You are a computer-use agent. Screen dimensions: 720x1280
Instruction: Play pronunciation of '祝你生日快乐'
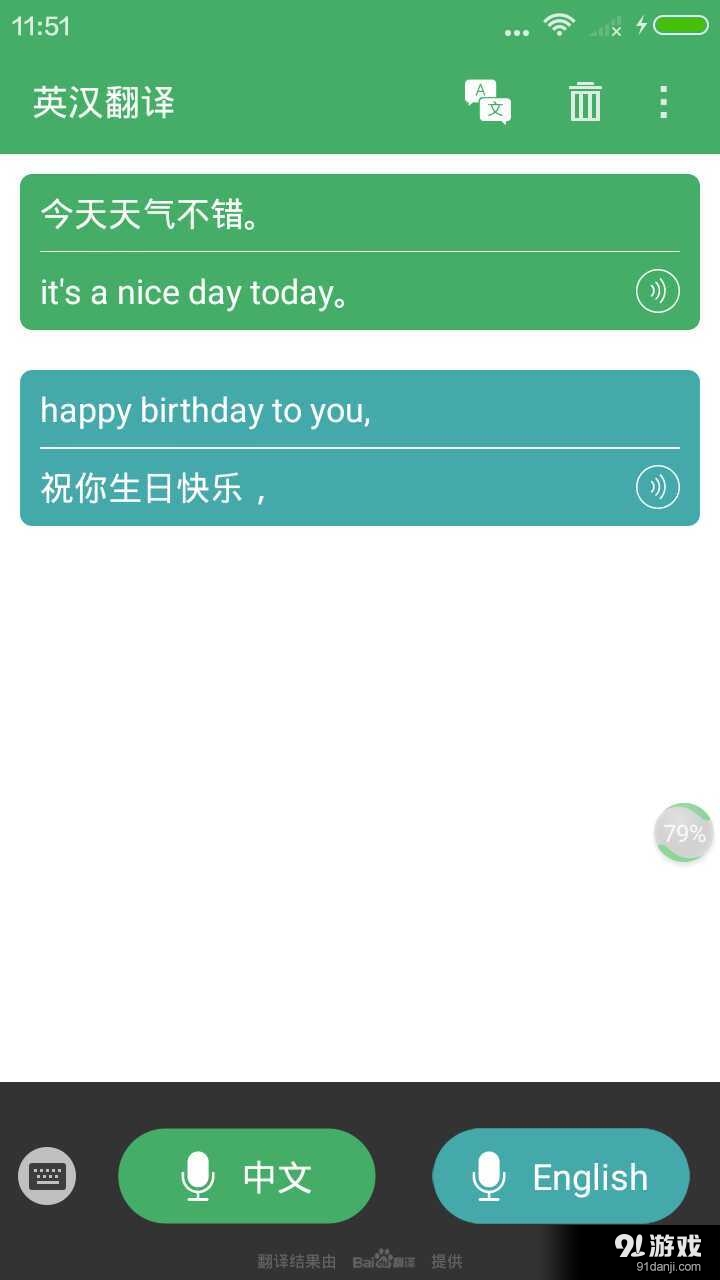click(x=657, y=487)
